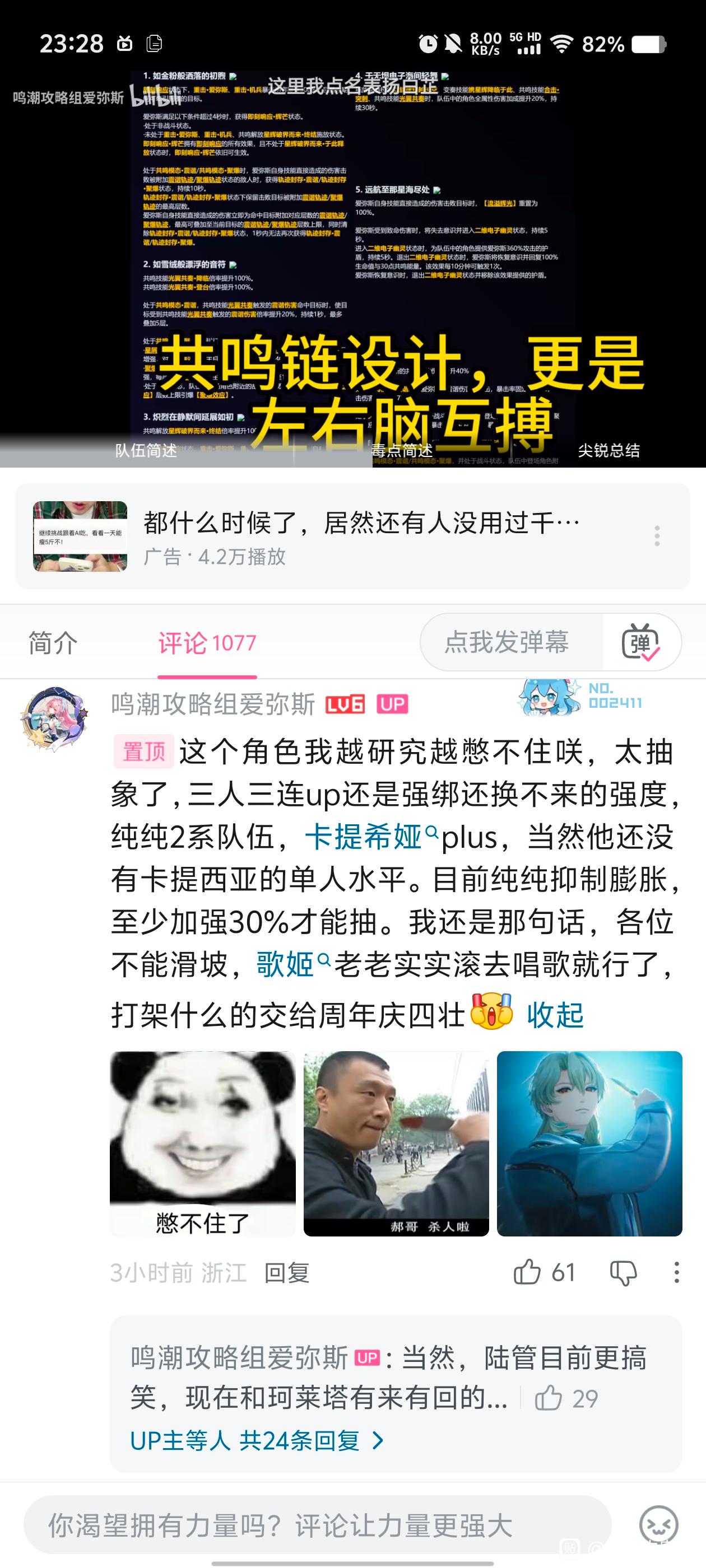
Task: Open 鸣潮攻略组爱弥斯's avatar profile
Action: coord(54,719)
